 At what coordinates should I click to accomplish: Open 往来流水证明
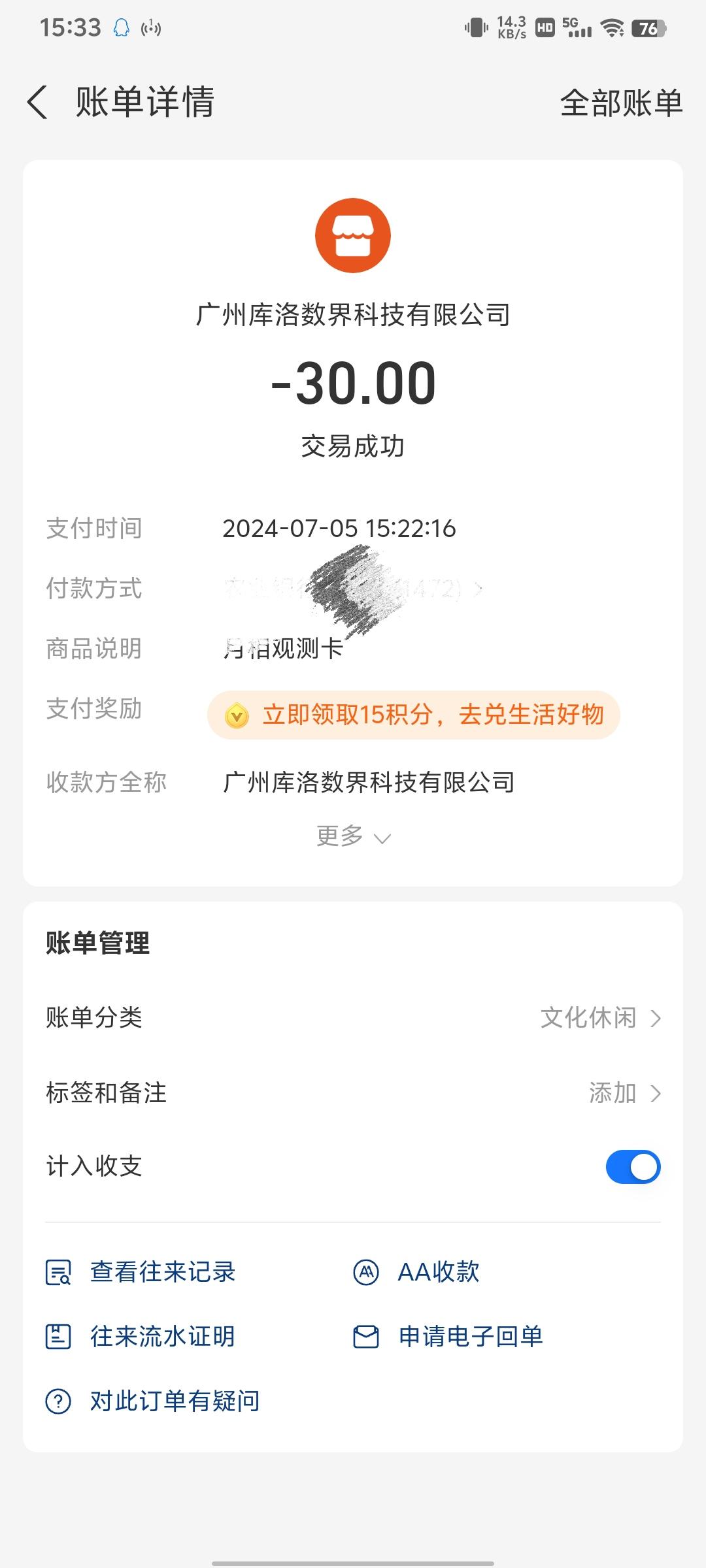pyautogui.click(x=162, y=1337)
